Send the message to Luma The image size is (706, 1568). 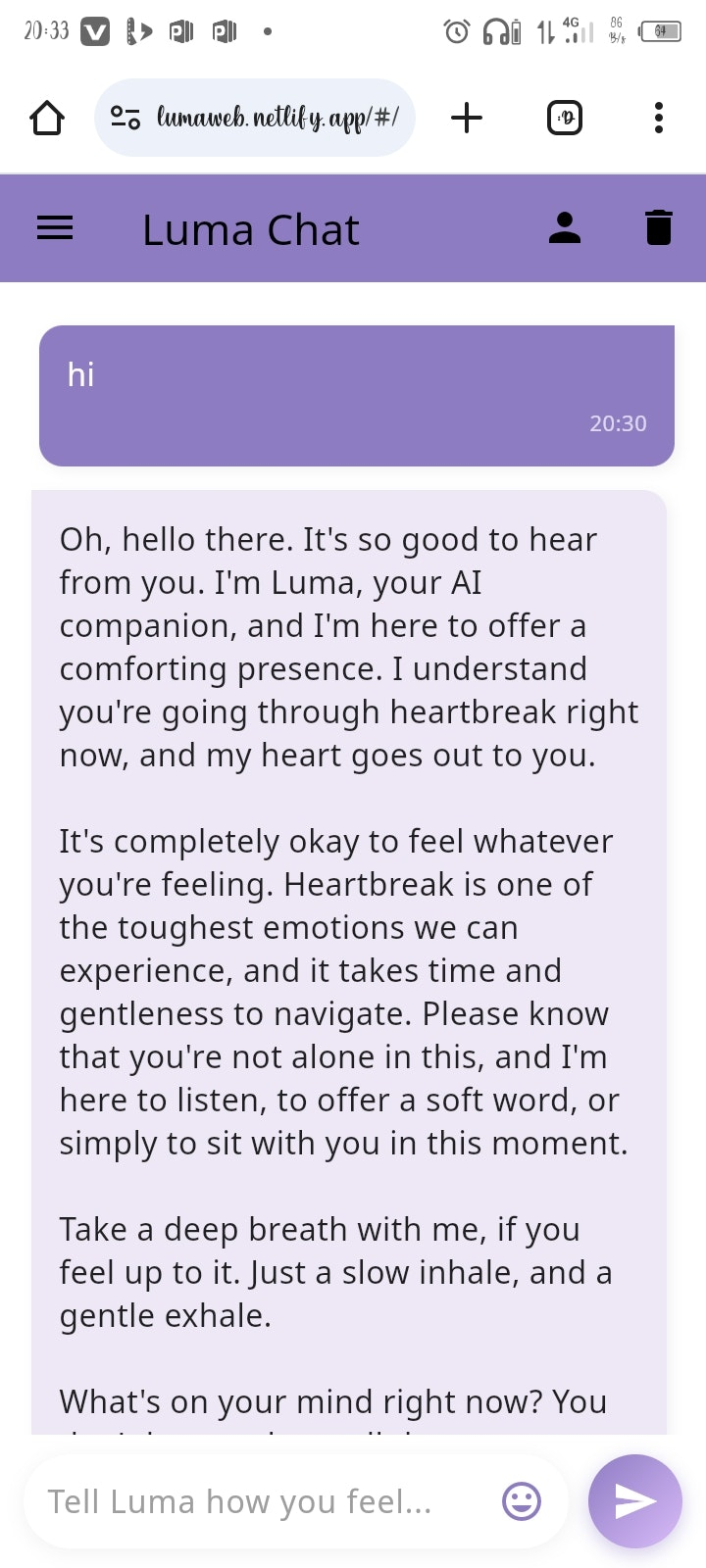635,1501
